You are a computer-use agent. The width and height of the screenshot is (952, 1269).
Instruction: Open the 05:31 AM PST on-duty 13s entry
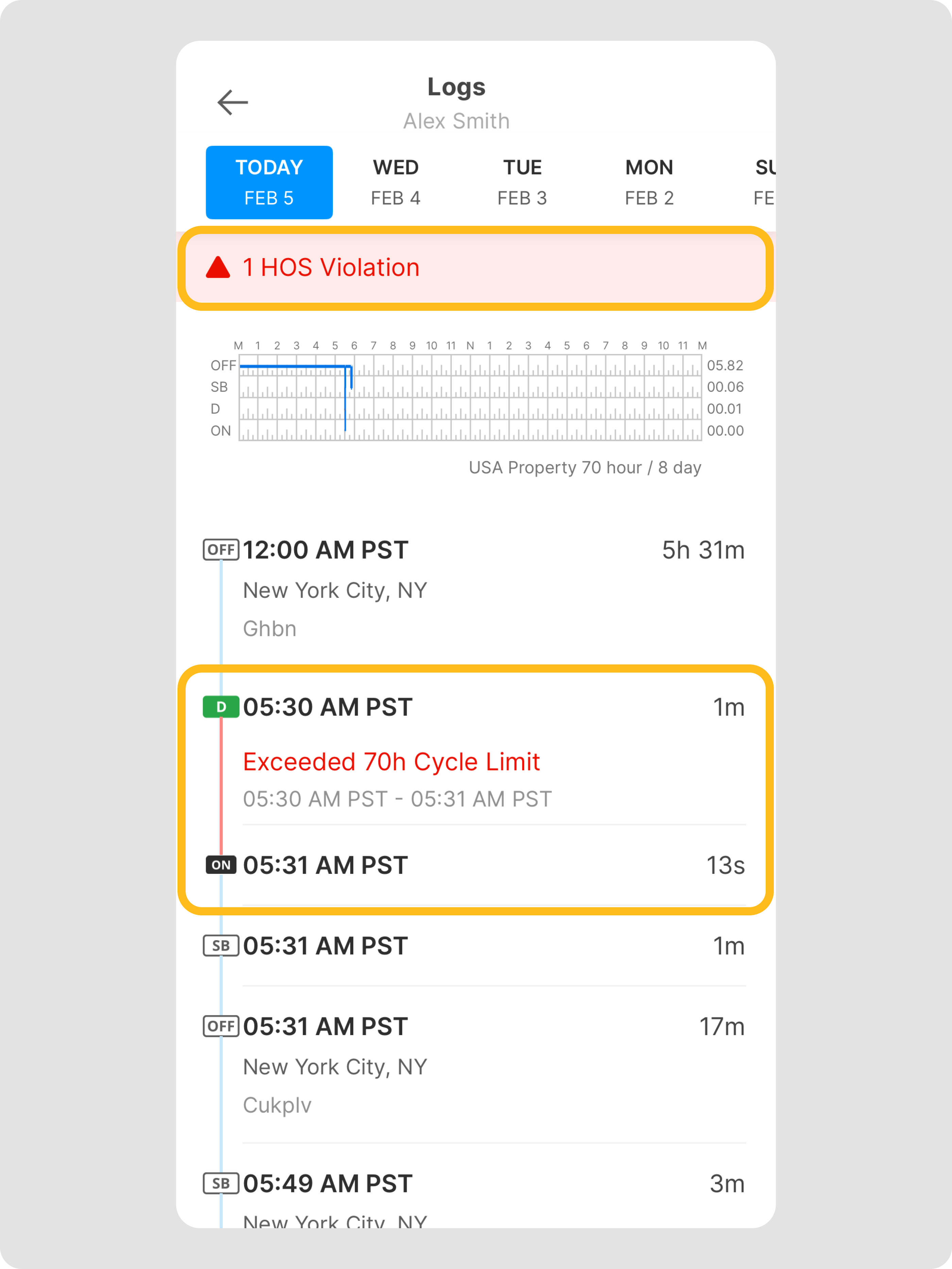pos(475,865)
